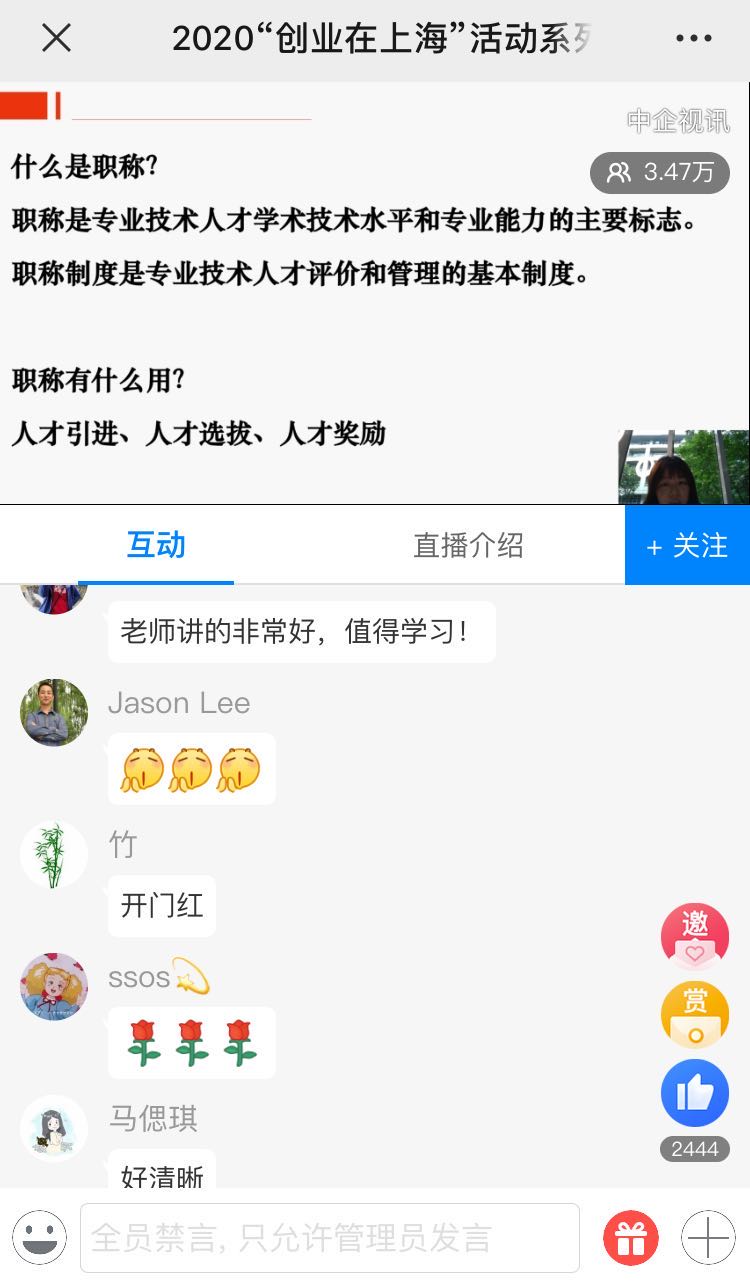Like the stream with thumbs-up button

point(694,1094)
